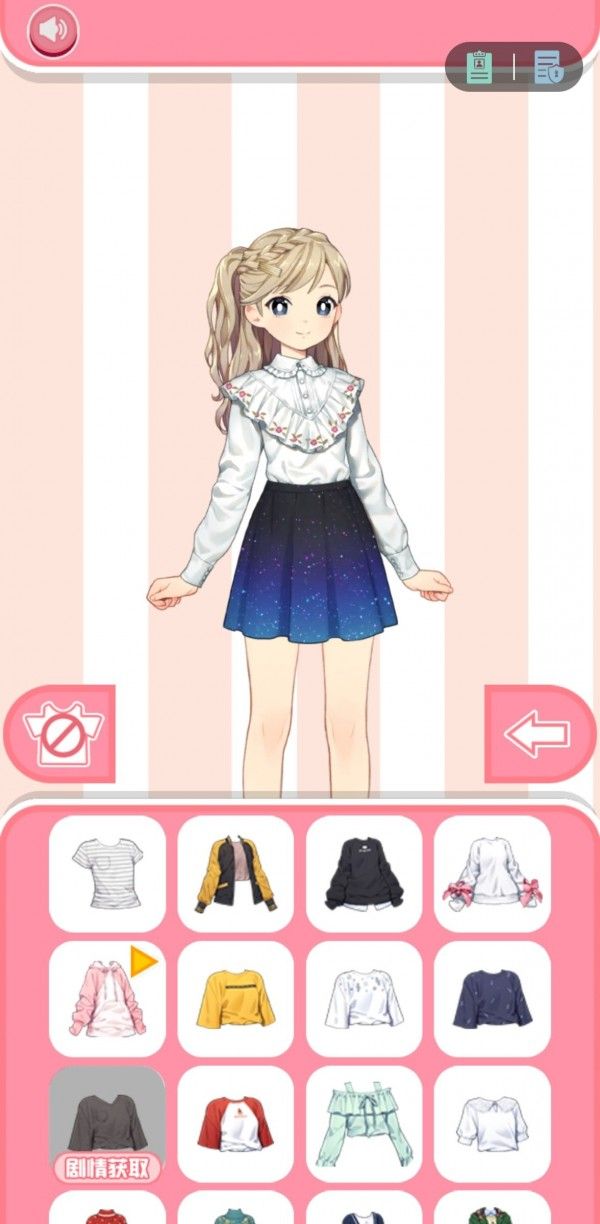This screenshot has height=1224, width=600.
Task: Pick the navy blue blouse
Action: pyautogui.click(x=492, y=999)
